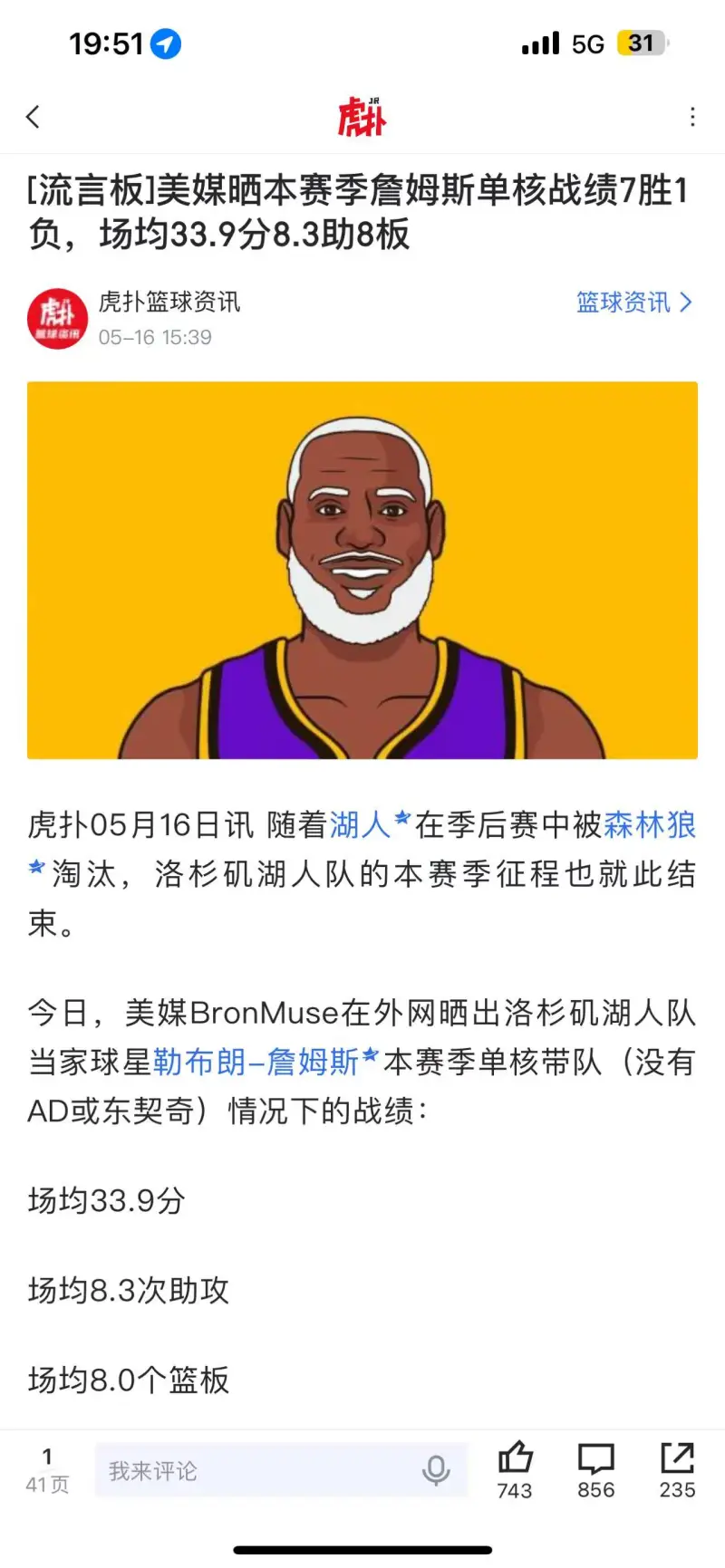Image resolution: width=725 pixels, height=1568 pixels.
Task: Start voice input with the microphone
Action: click(436, 1470)
